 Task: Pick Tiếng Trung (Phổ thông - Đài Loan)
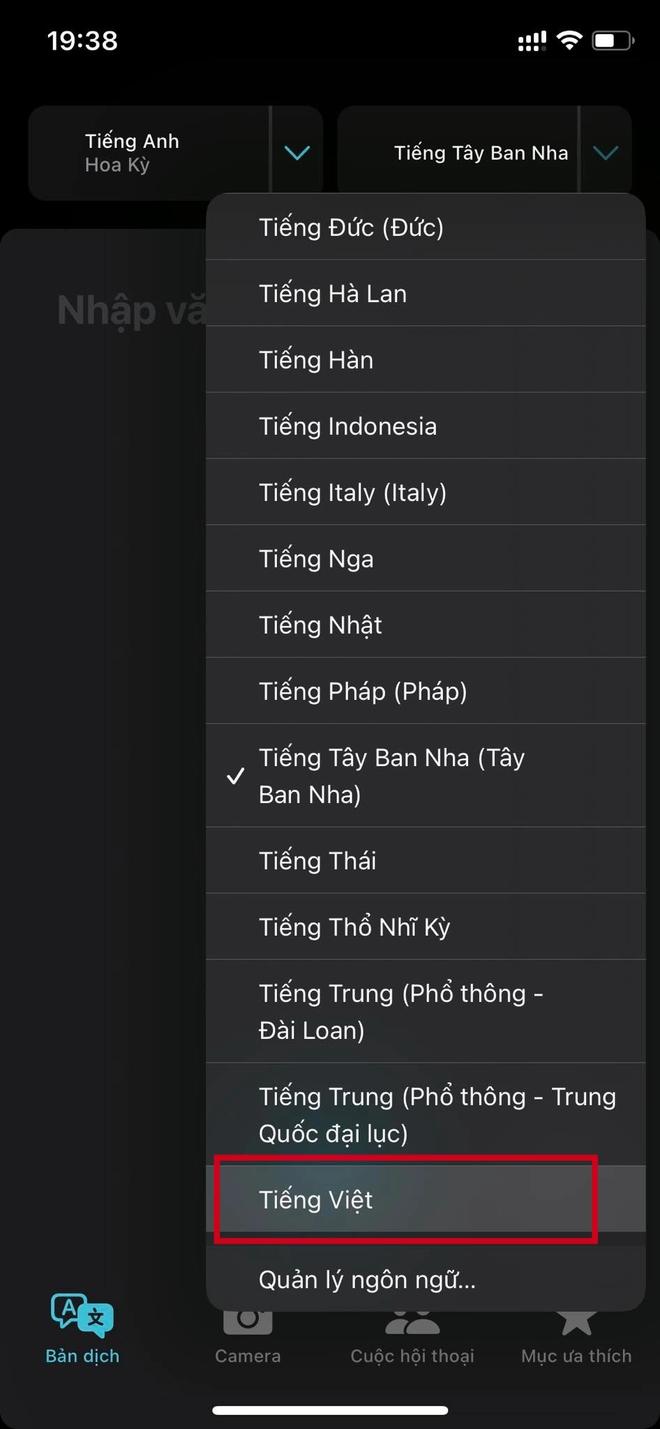click(x=425, y=1011)
